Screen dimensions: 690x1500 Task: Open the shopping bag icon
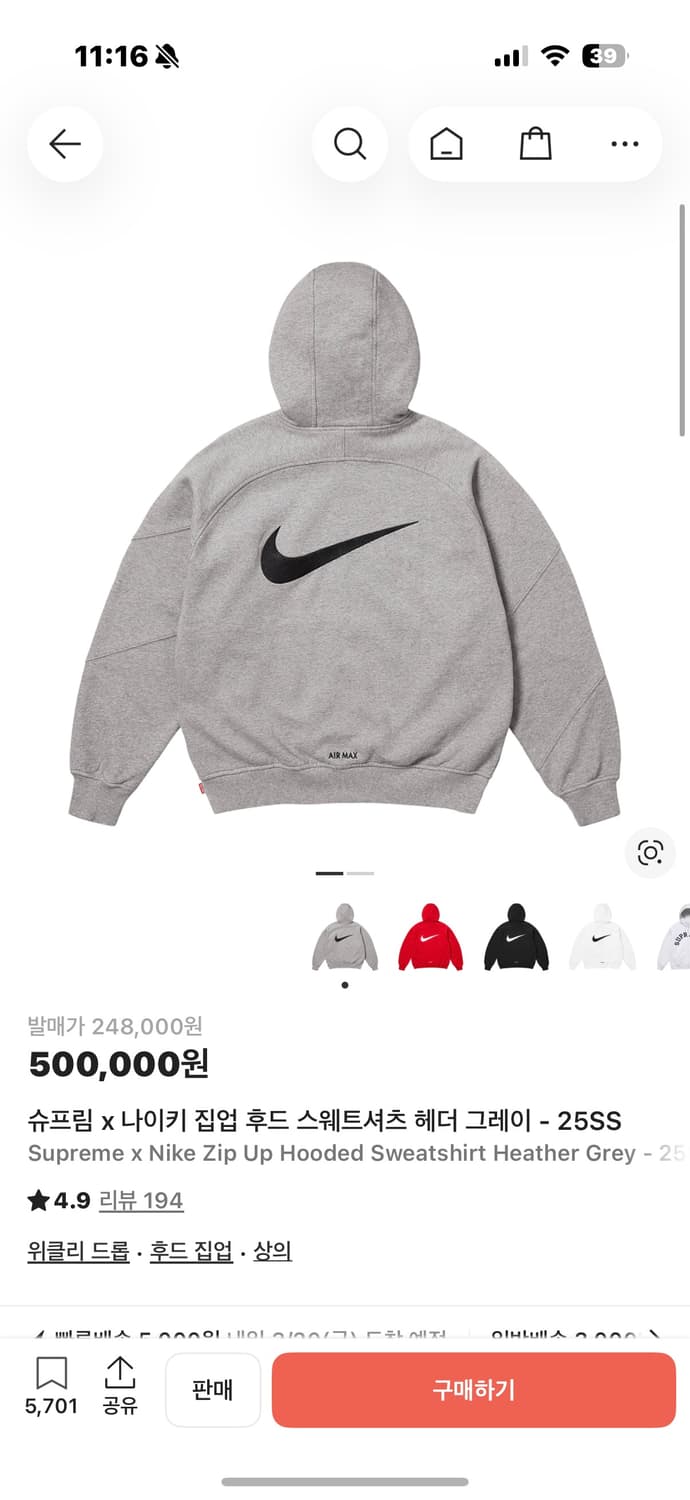click(x=536, y=145)
